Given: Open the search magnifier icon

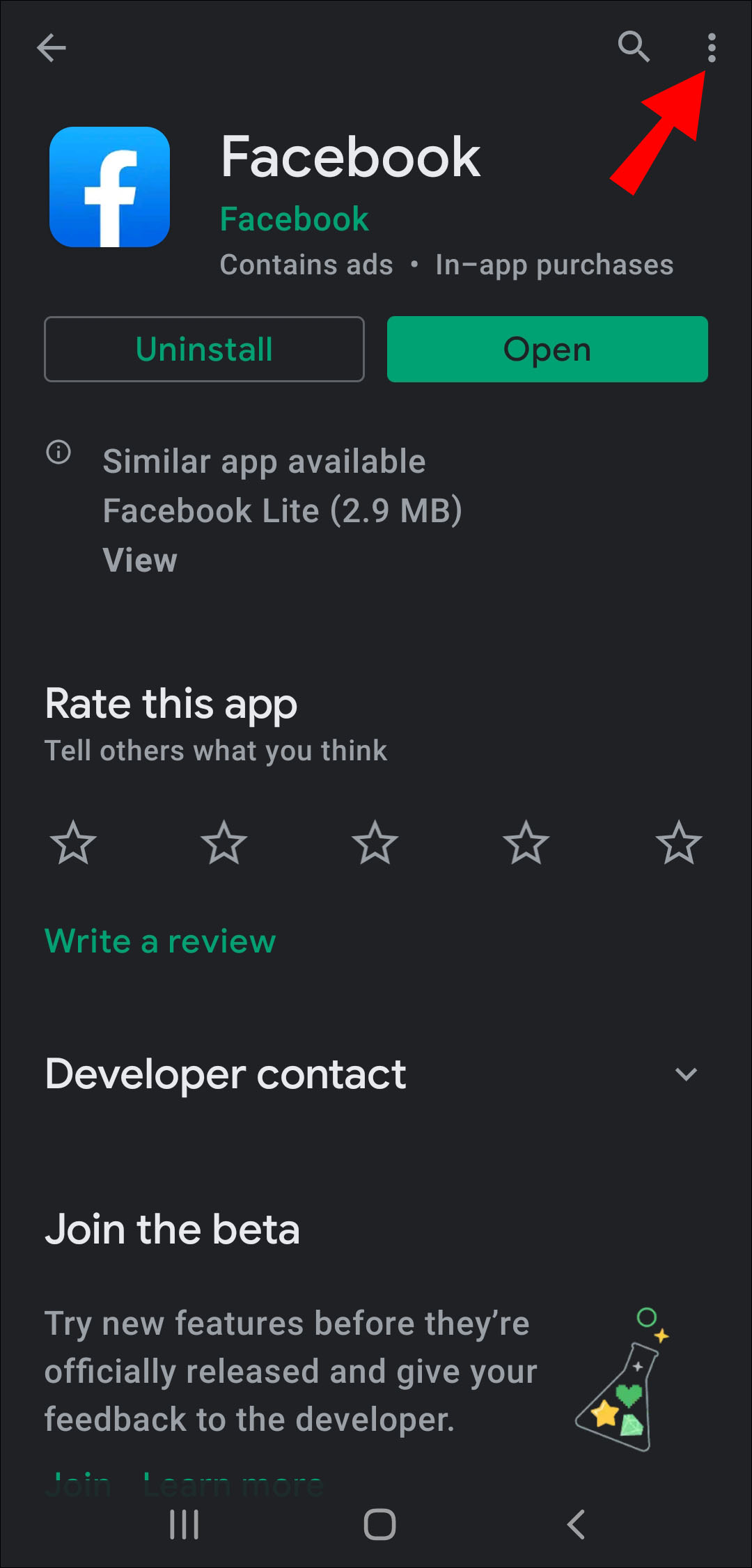Looking at the screenshot, I should pyautogui.click(x=634, y=47).
